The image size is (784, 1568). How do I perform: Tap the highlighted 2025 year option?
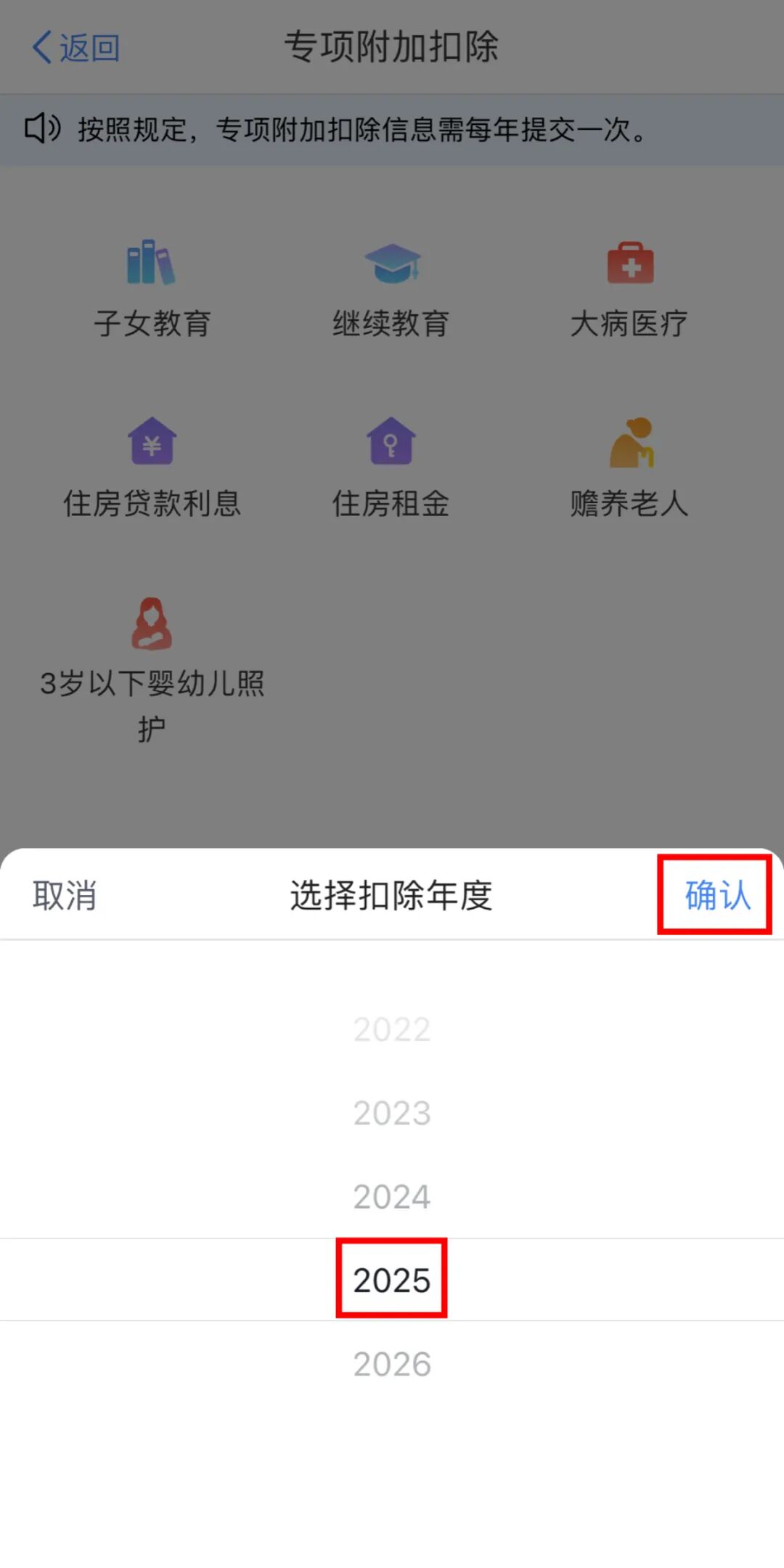click(x=392, y=1280)
